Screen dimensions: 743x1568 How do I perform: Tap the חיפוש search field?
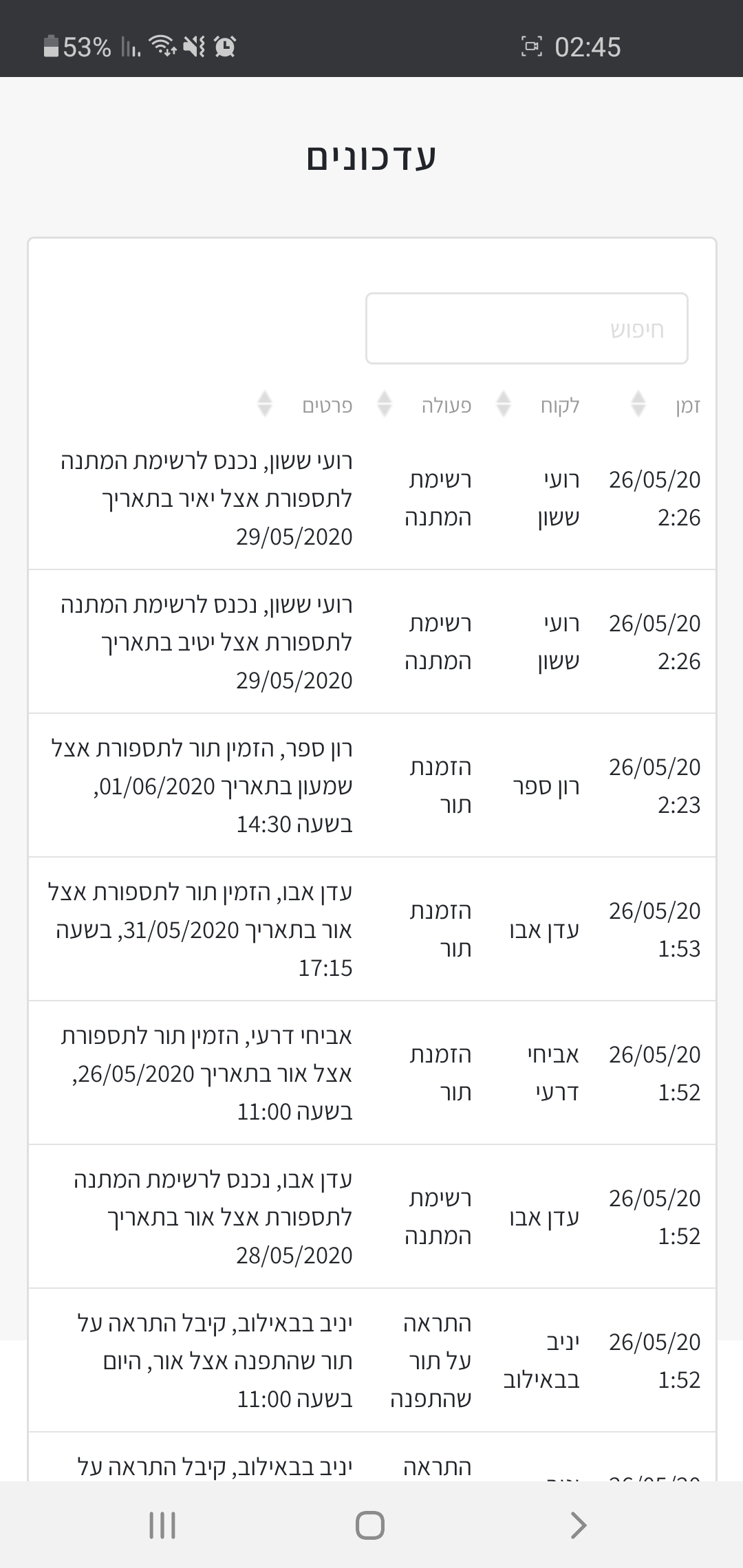click(526, 329)
